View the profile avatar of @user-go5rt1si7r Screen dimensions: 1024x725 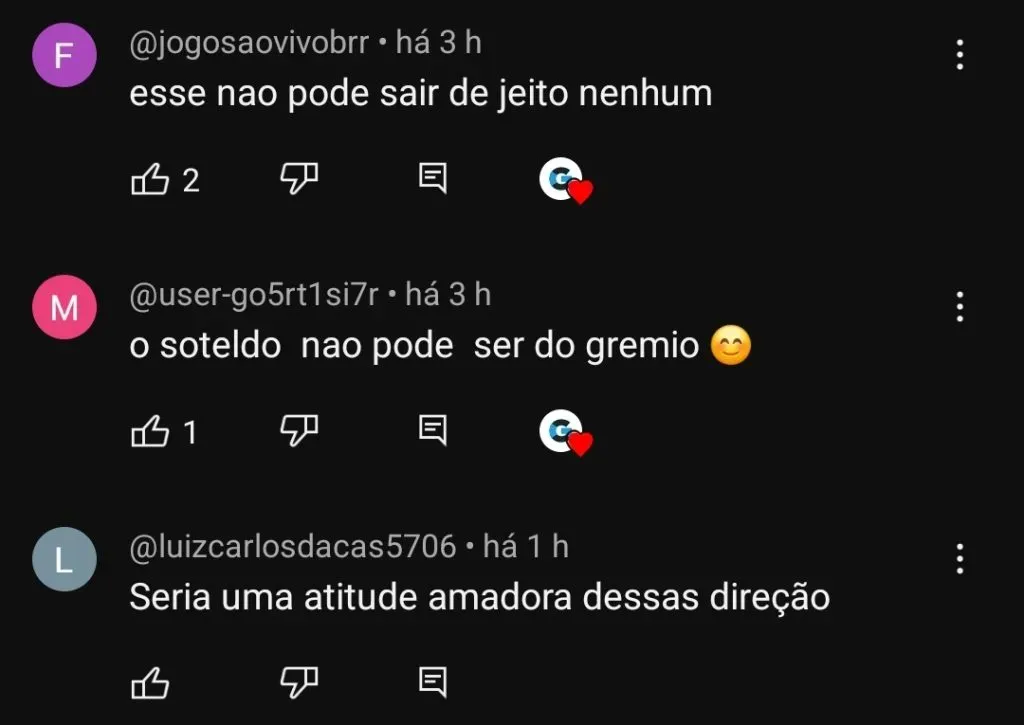64,307
